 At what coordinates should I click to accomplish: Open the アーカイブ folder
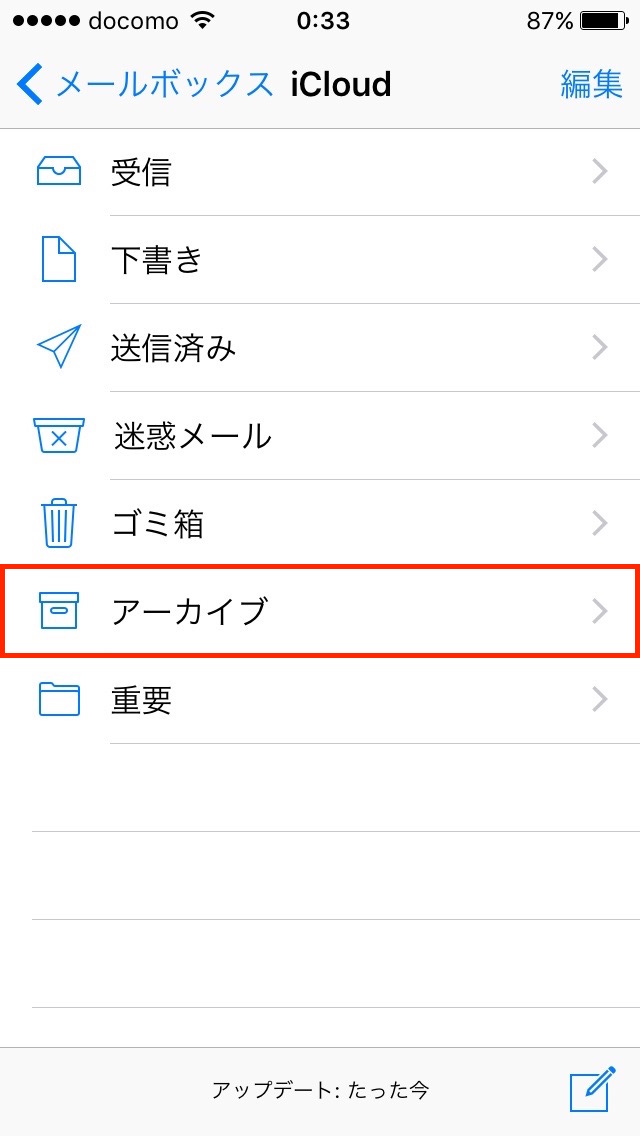(320, 611)
